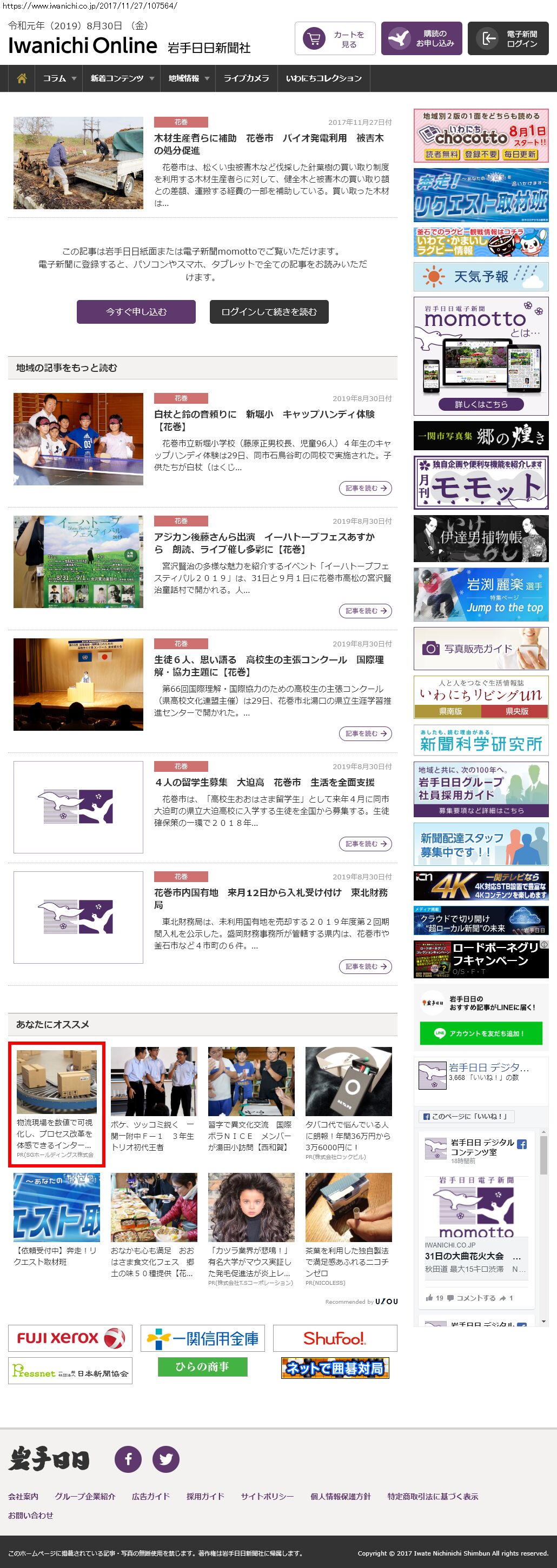The height and width of the screenshot is (1568, 557).
Task: Add the LINE account with アカウントを友だち追加
Action: tap(481, 1033)
